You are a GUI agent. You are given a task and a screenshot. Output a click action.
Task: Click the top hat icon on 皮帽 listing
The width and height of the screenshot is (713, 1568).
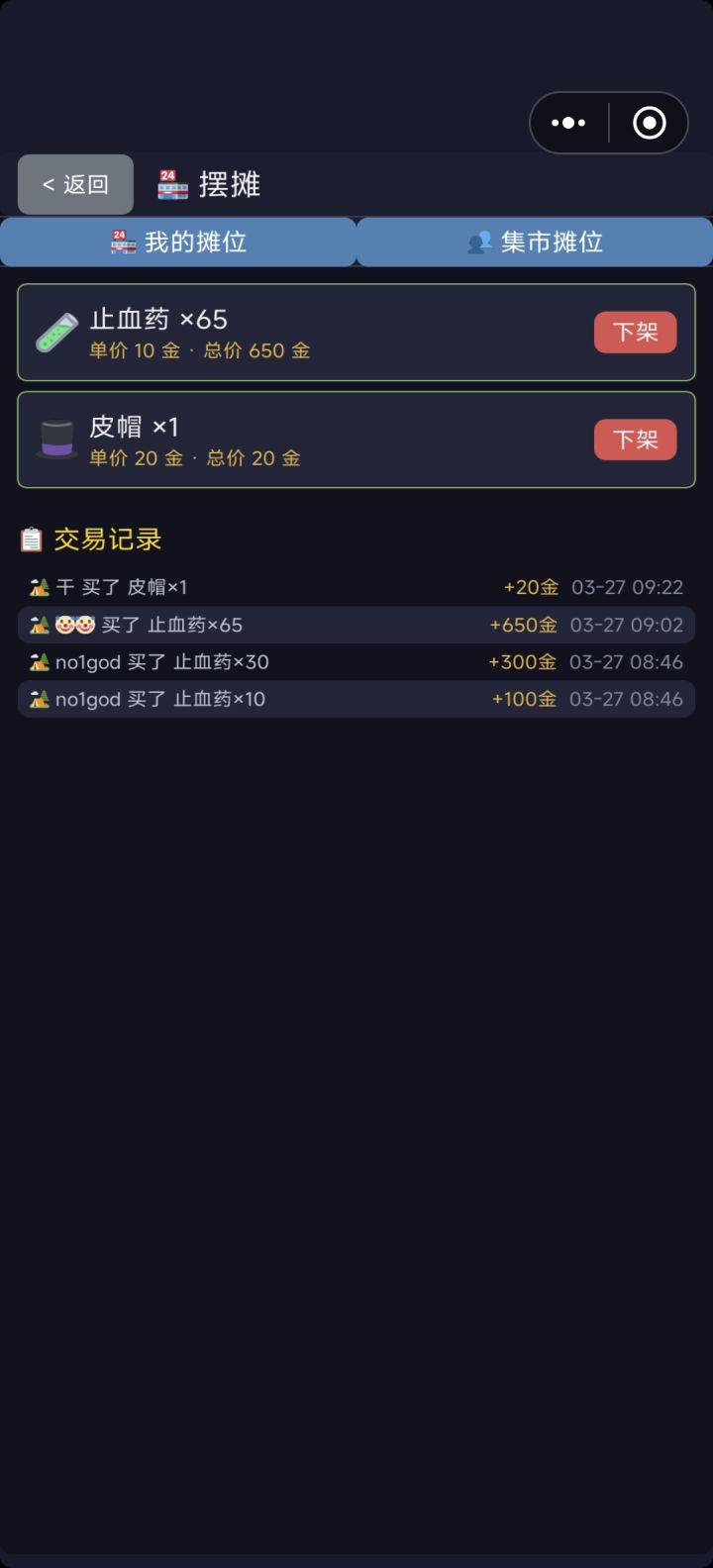(x=57, y=440)
